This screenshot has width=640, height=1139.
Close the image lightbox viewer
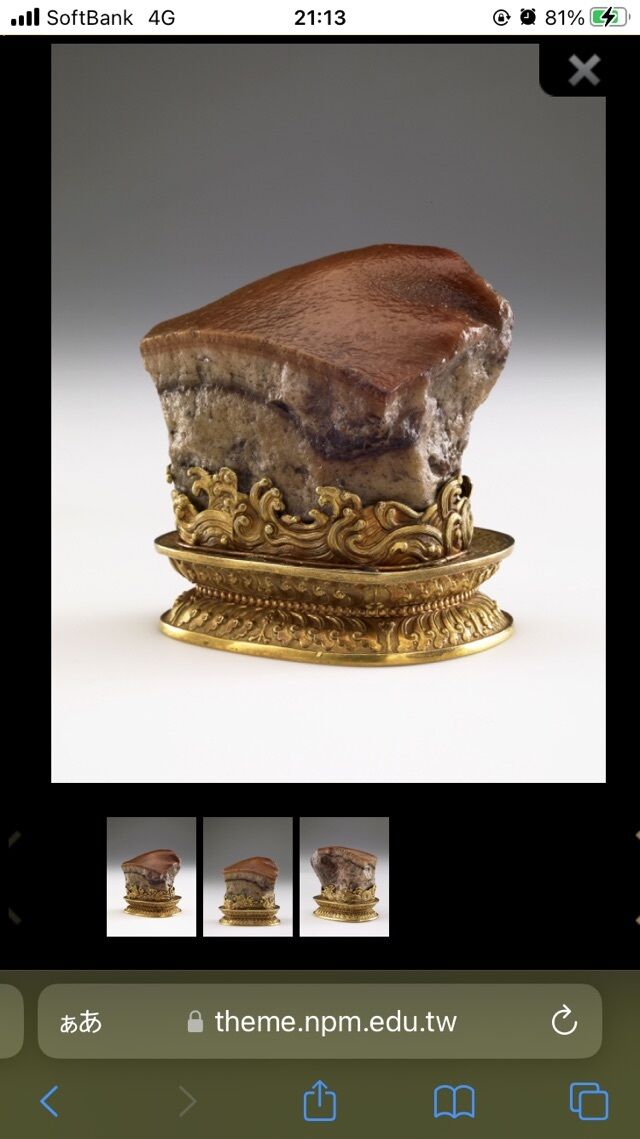(x=584, y=70)
